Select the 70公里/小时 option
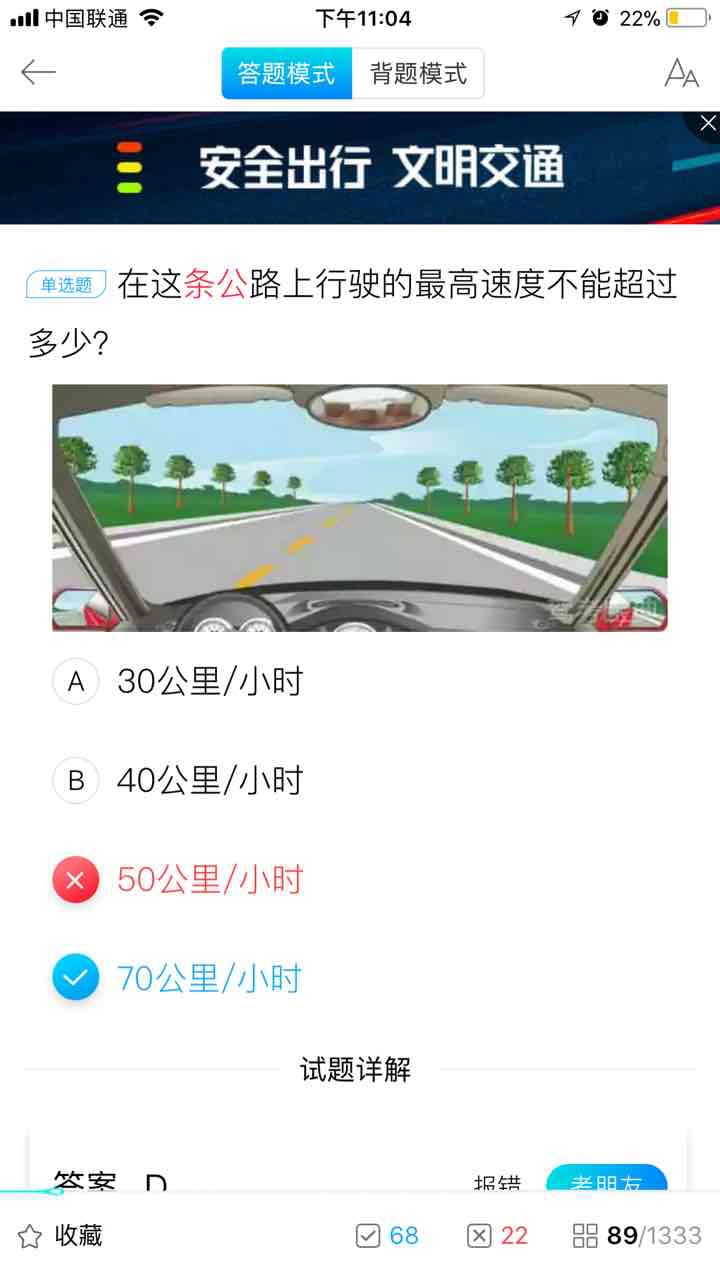This screenshot has height=1280, width=720. click(209, 978)
